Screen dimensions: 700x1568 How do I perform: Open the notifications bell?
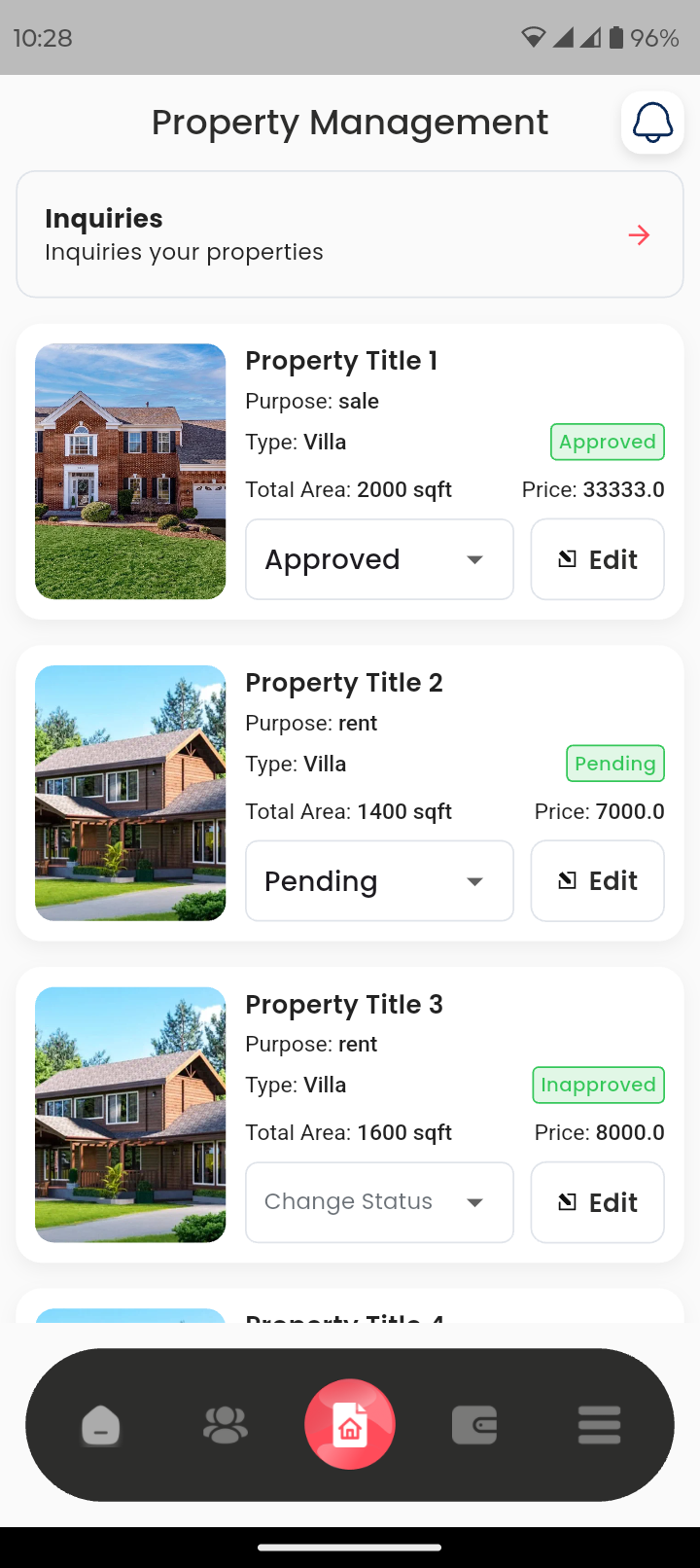click(x=652, y=123)
